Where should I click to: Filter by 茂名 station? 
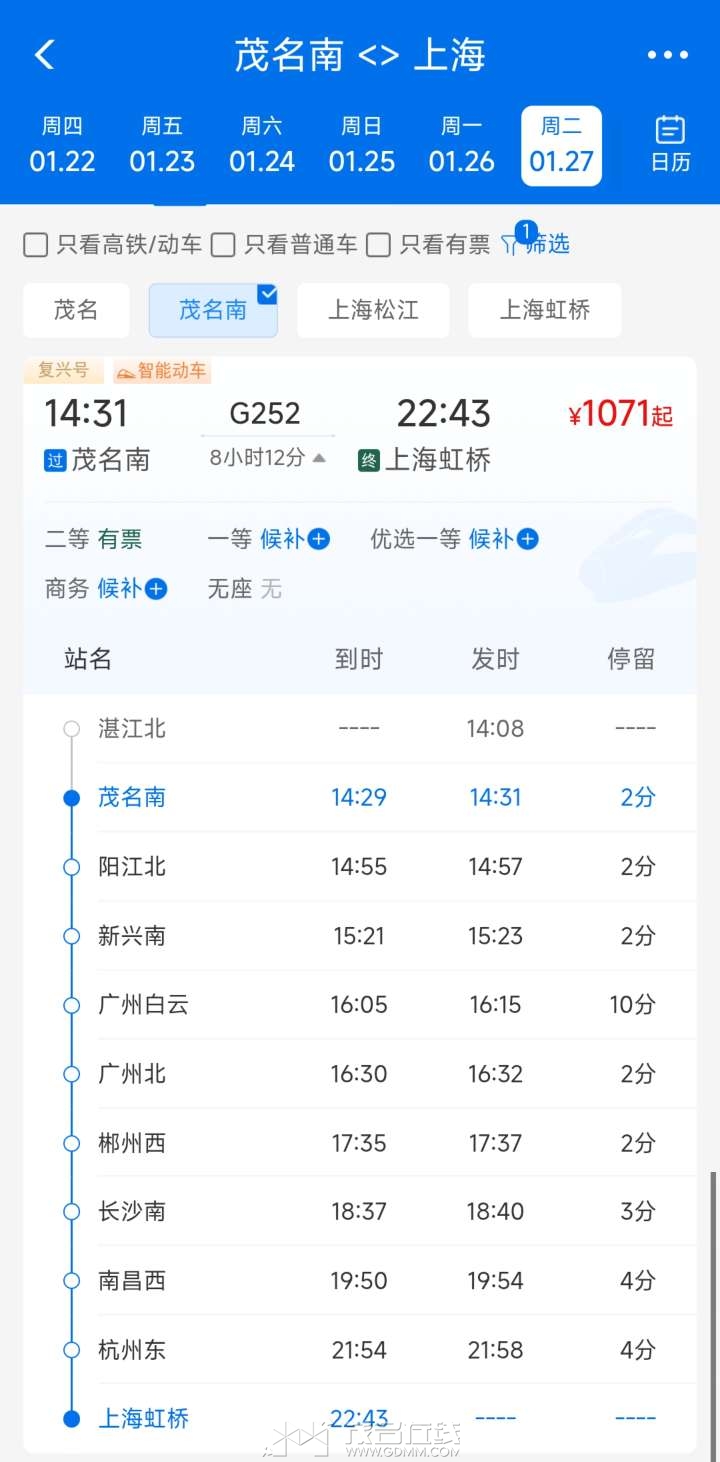(76, 310)
